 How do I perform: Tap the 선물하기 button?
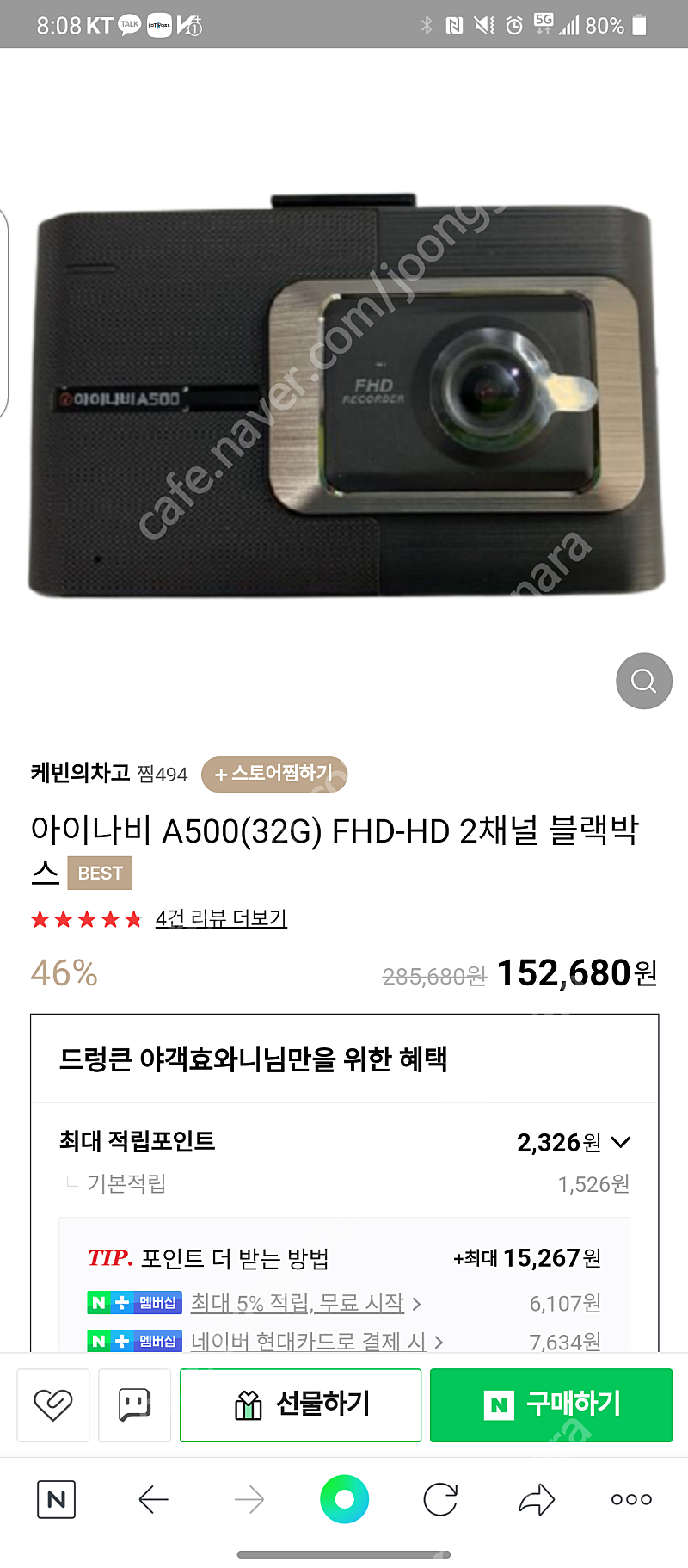tap(300, 1404)
